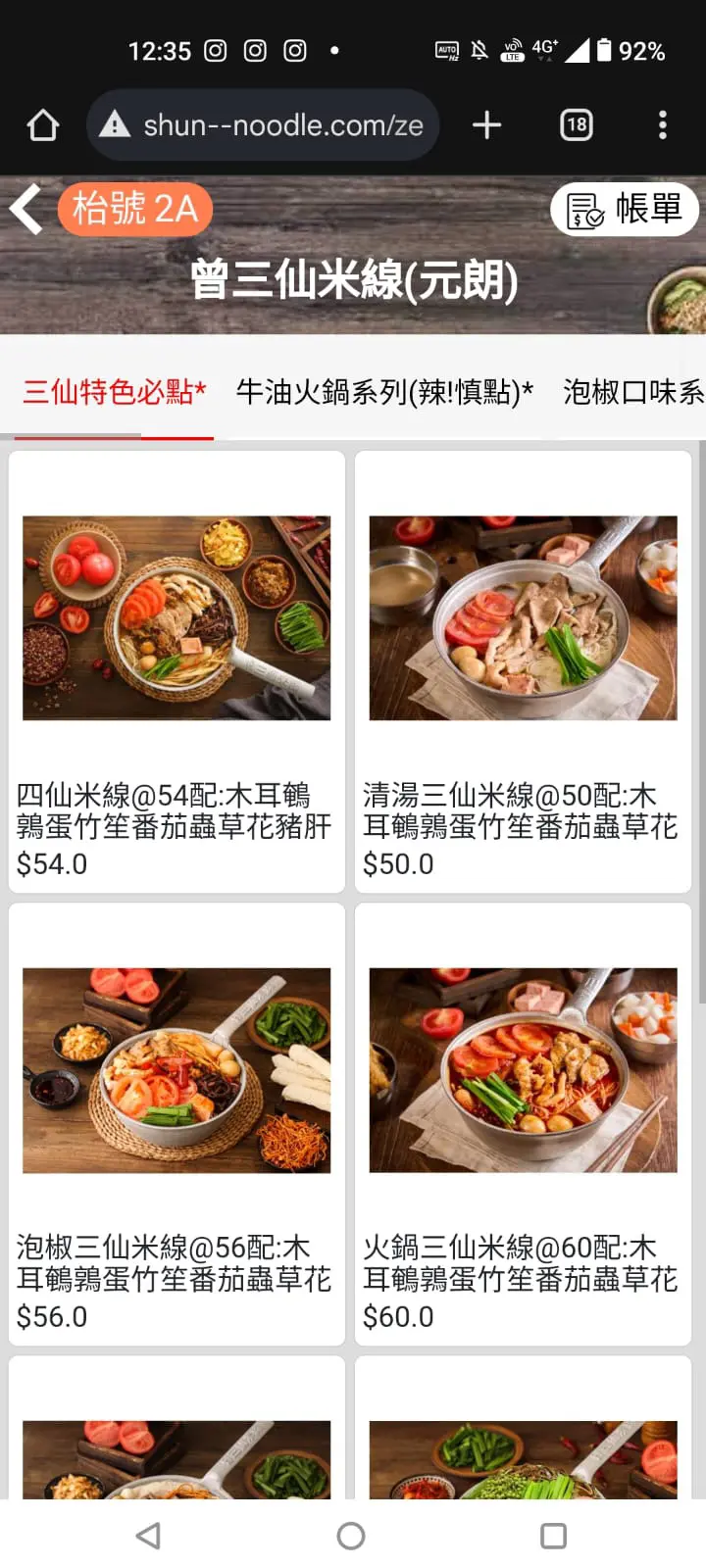Tap the system back button
Viewport: 706px width, 1568px height.
click(x=148, y=1536)
